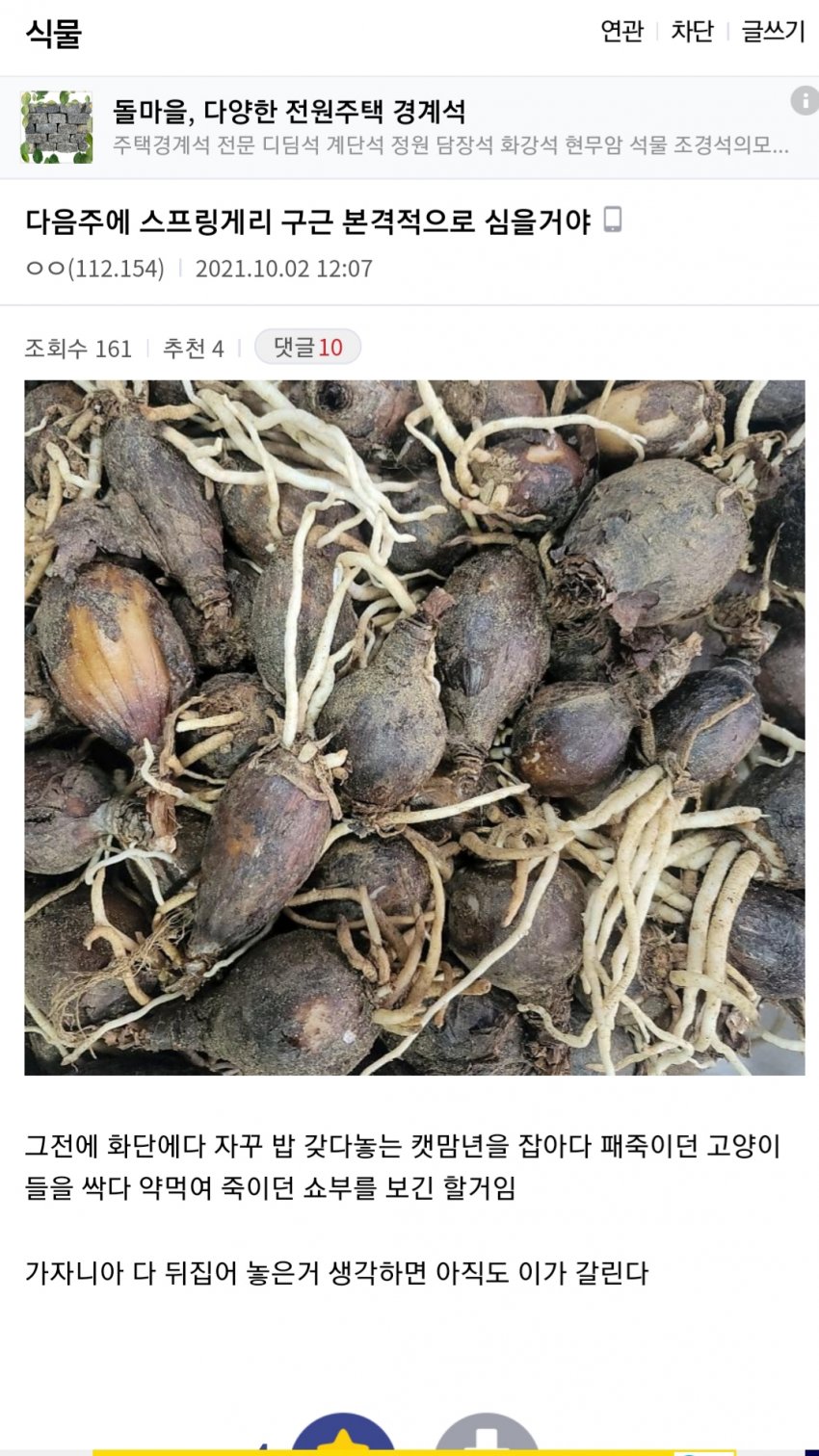Open the 식물 gallery title
The height and width of the screenshot is (1456, 819).
(x=53, y=34)
